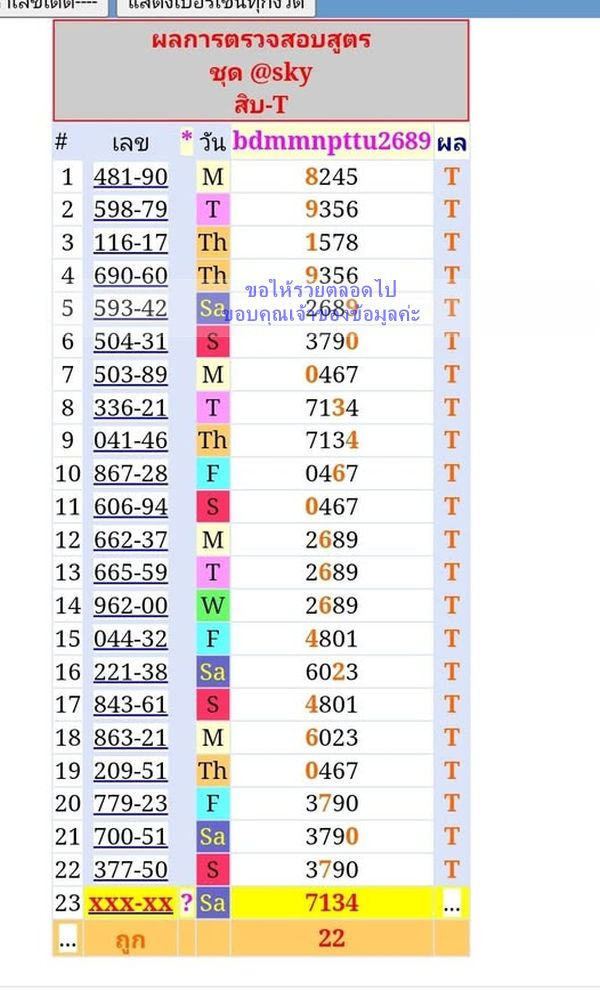Open the 503-89 number link
The height and width of the screenshot is (991, 600).
(131, 375)
